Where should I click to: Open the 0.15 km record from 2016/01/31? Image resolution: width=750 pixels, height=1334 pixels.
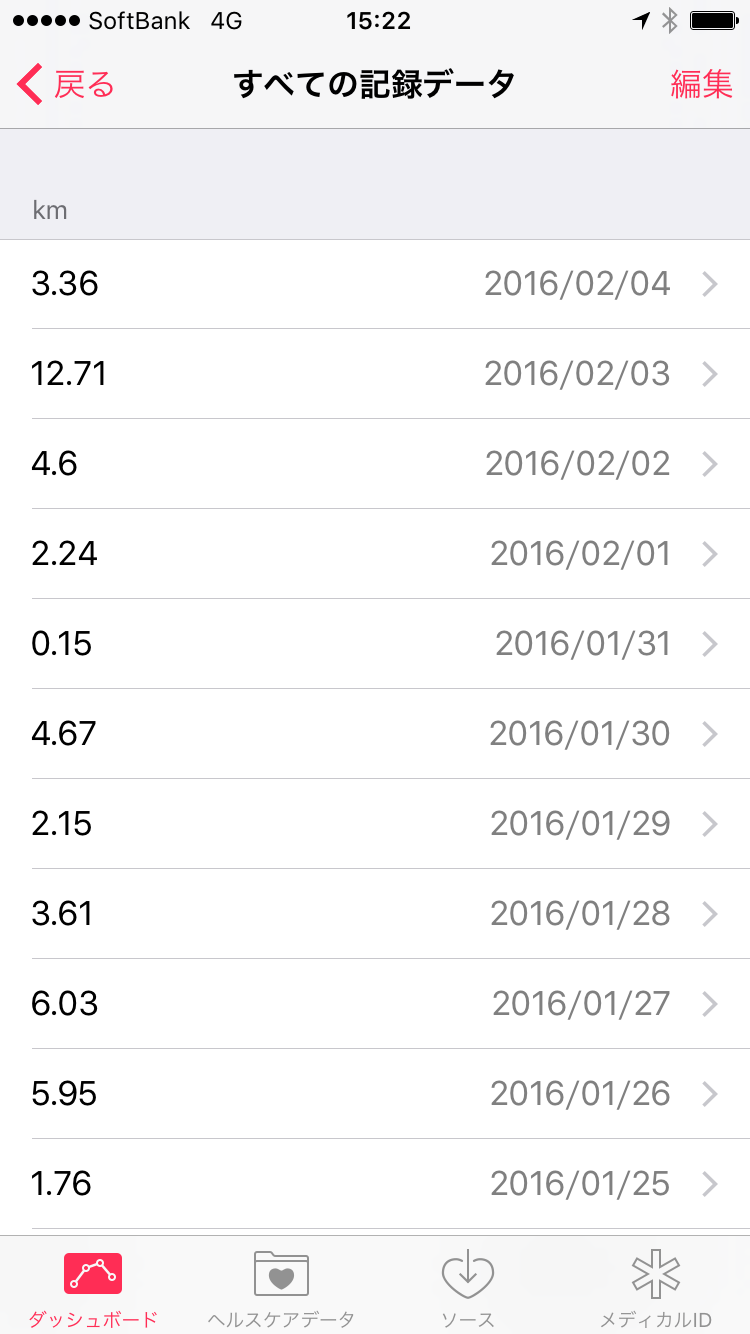pyautogui.click(x=375, y=644)
